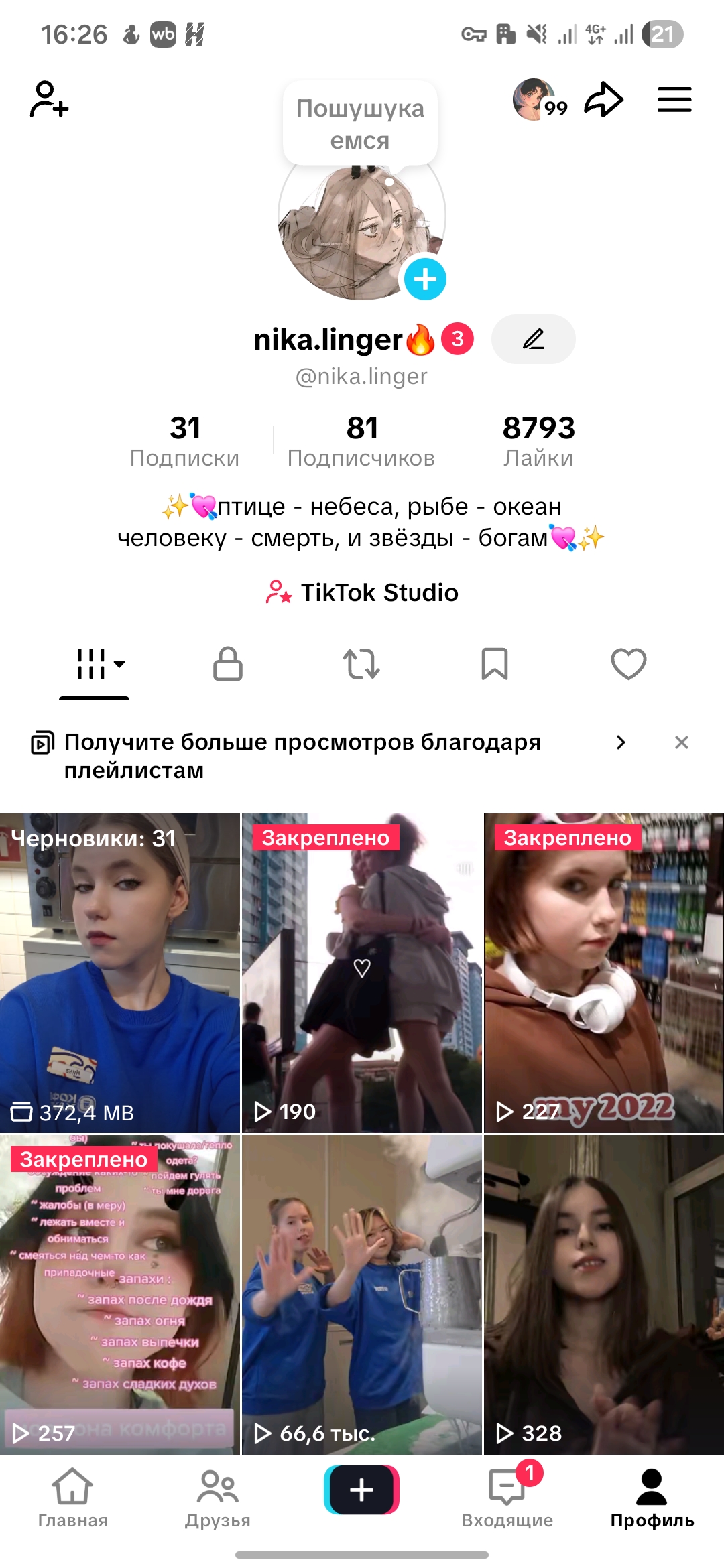Viewport: 724px width, 1568px height.
Task: Open the hamburger menu
Action: (x=674, y=100)
